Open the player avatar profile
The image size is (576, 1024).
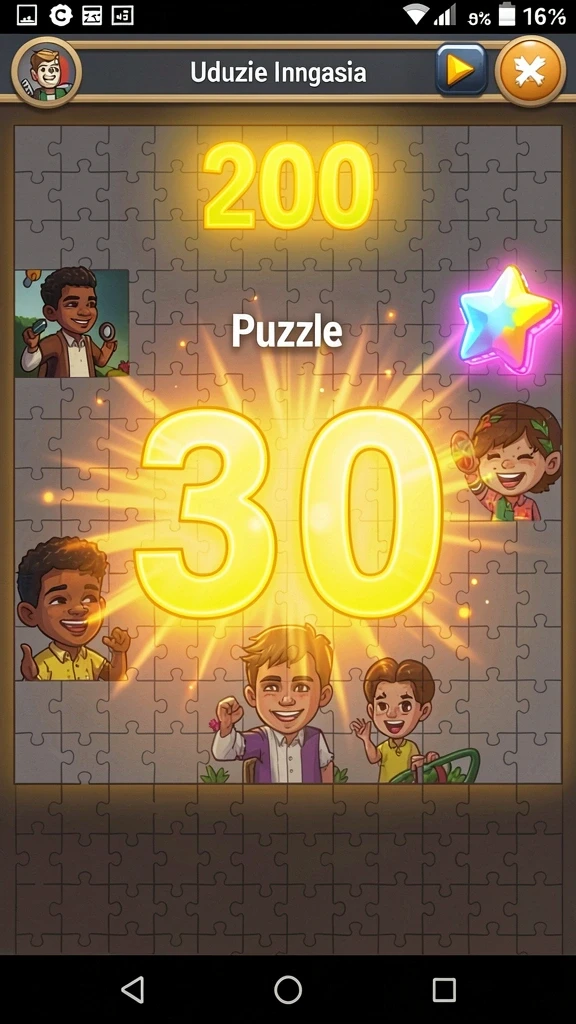point(46,71)
